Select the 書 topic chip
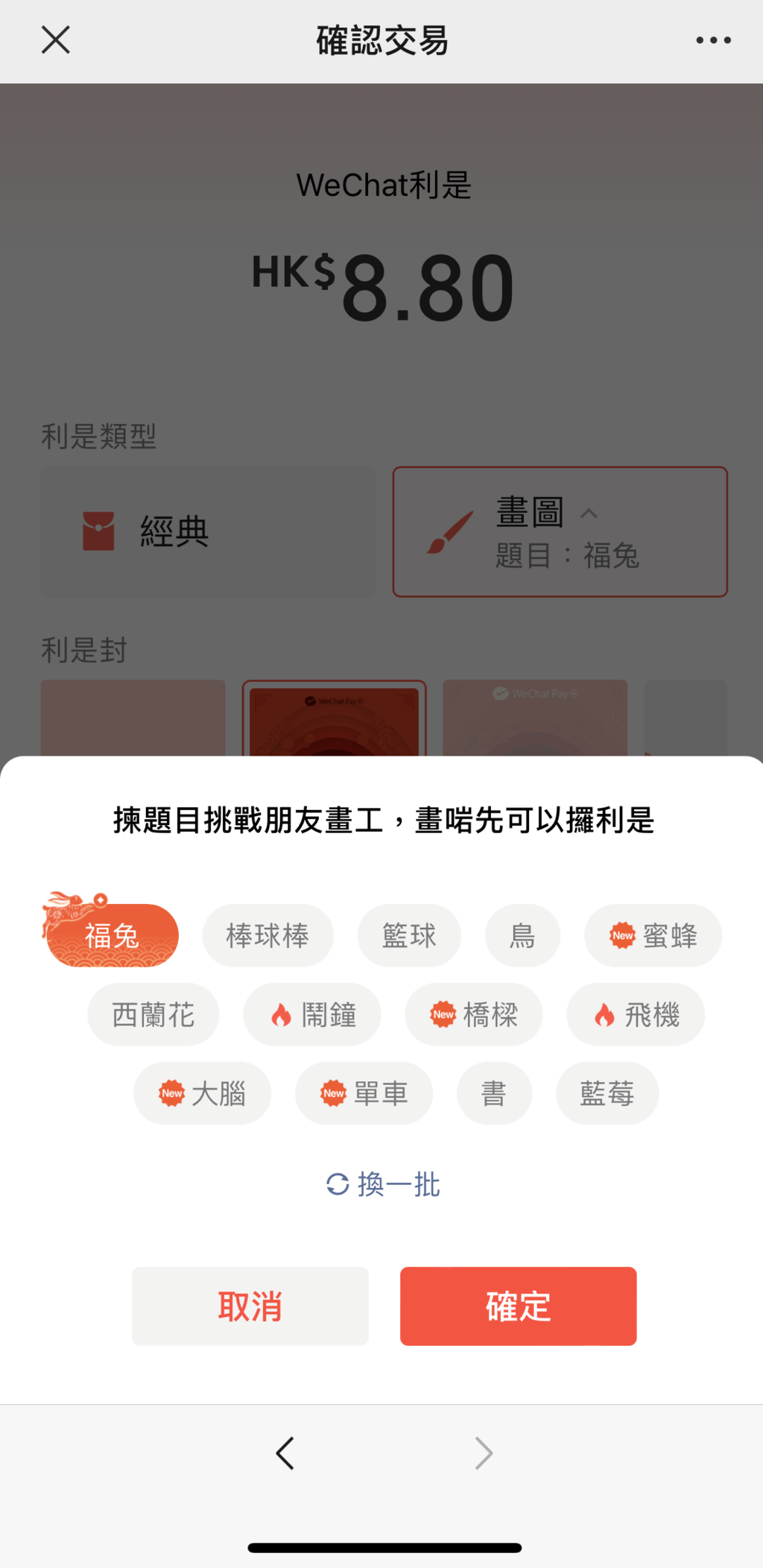Image resolution: width=763 pixels, height=1568 pixels. pos(494,1093)
